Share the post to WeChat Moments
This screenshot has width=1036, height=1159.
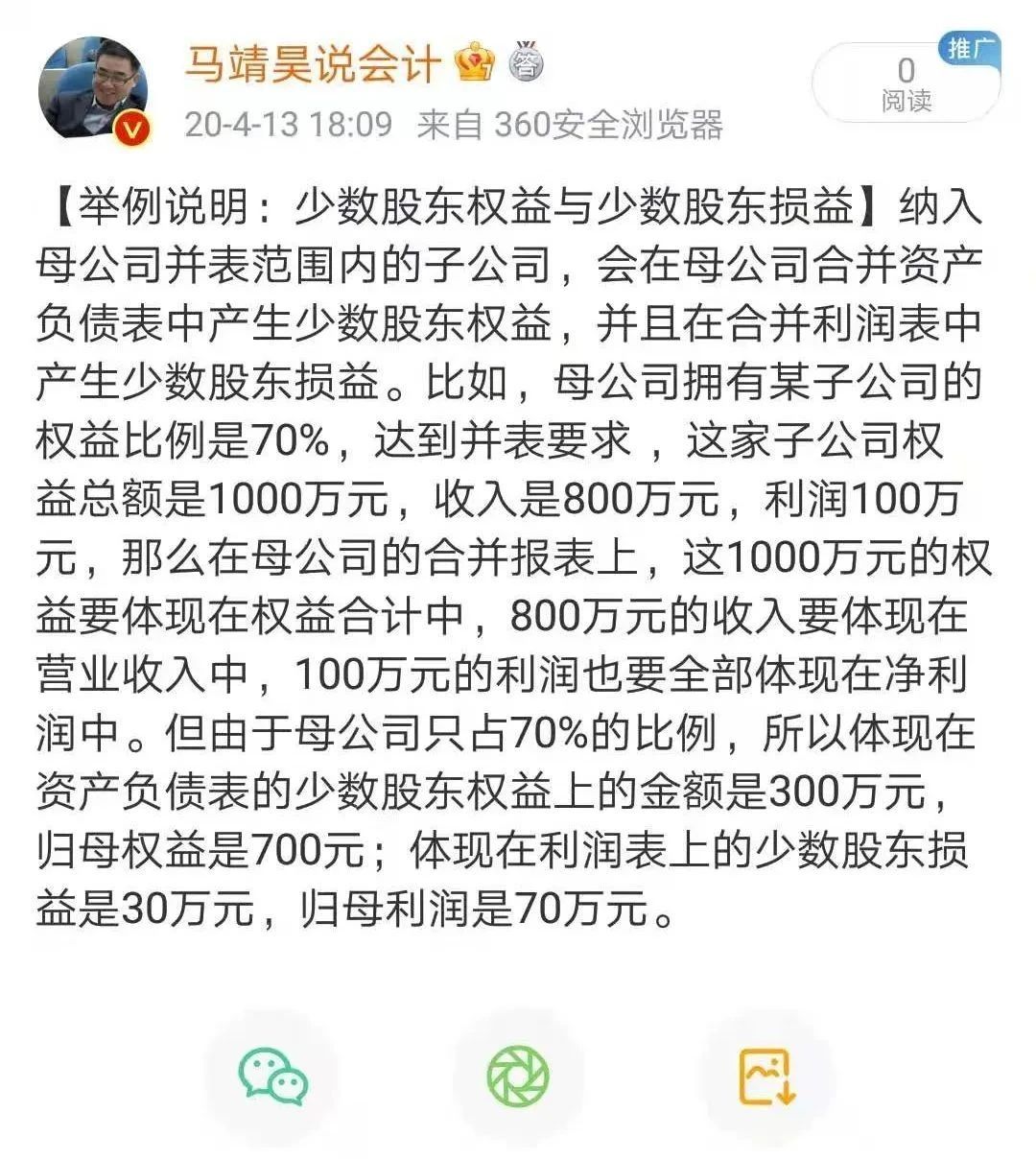click(518, 1076)
